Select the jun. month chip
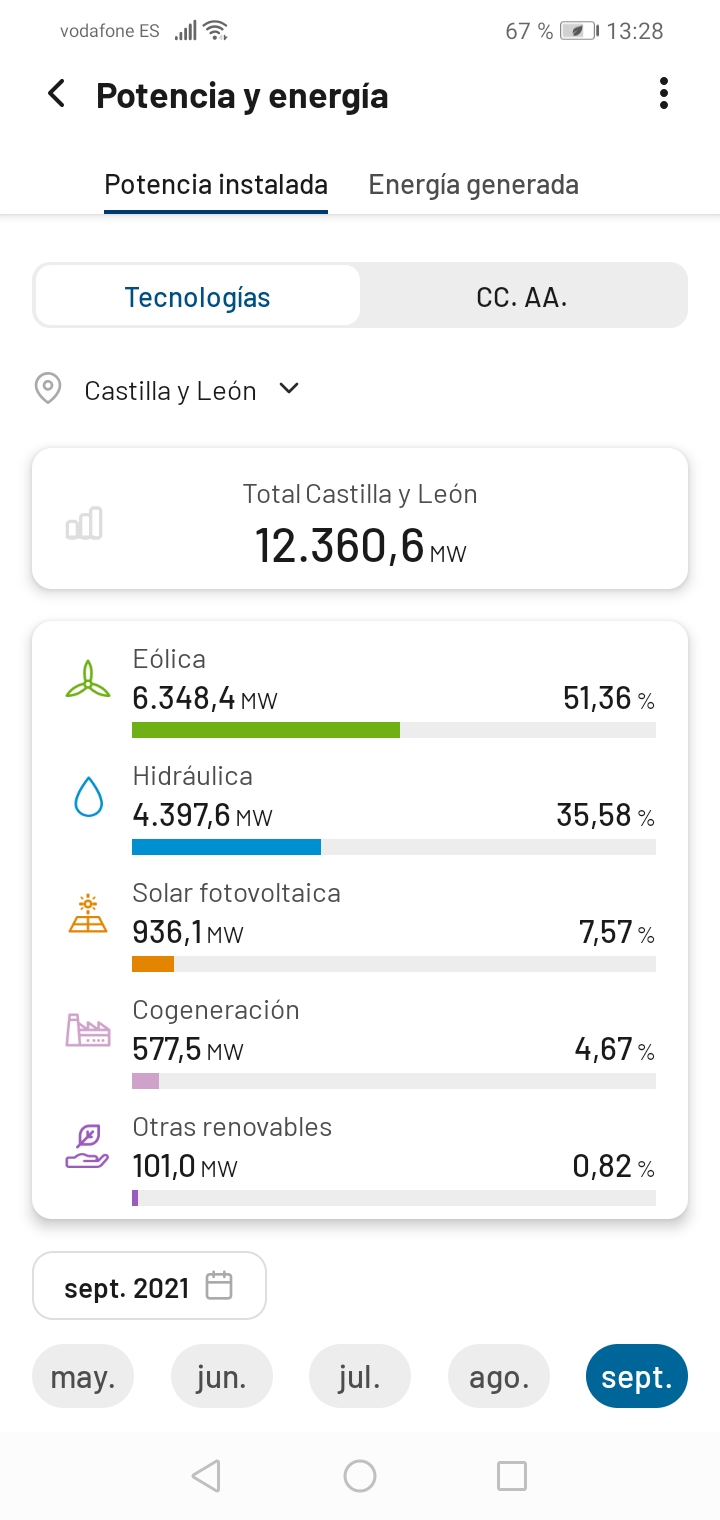The image size is (720, 1520). coord(221,1377)
